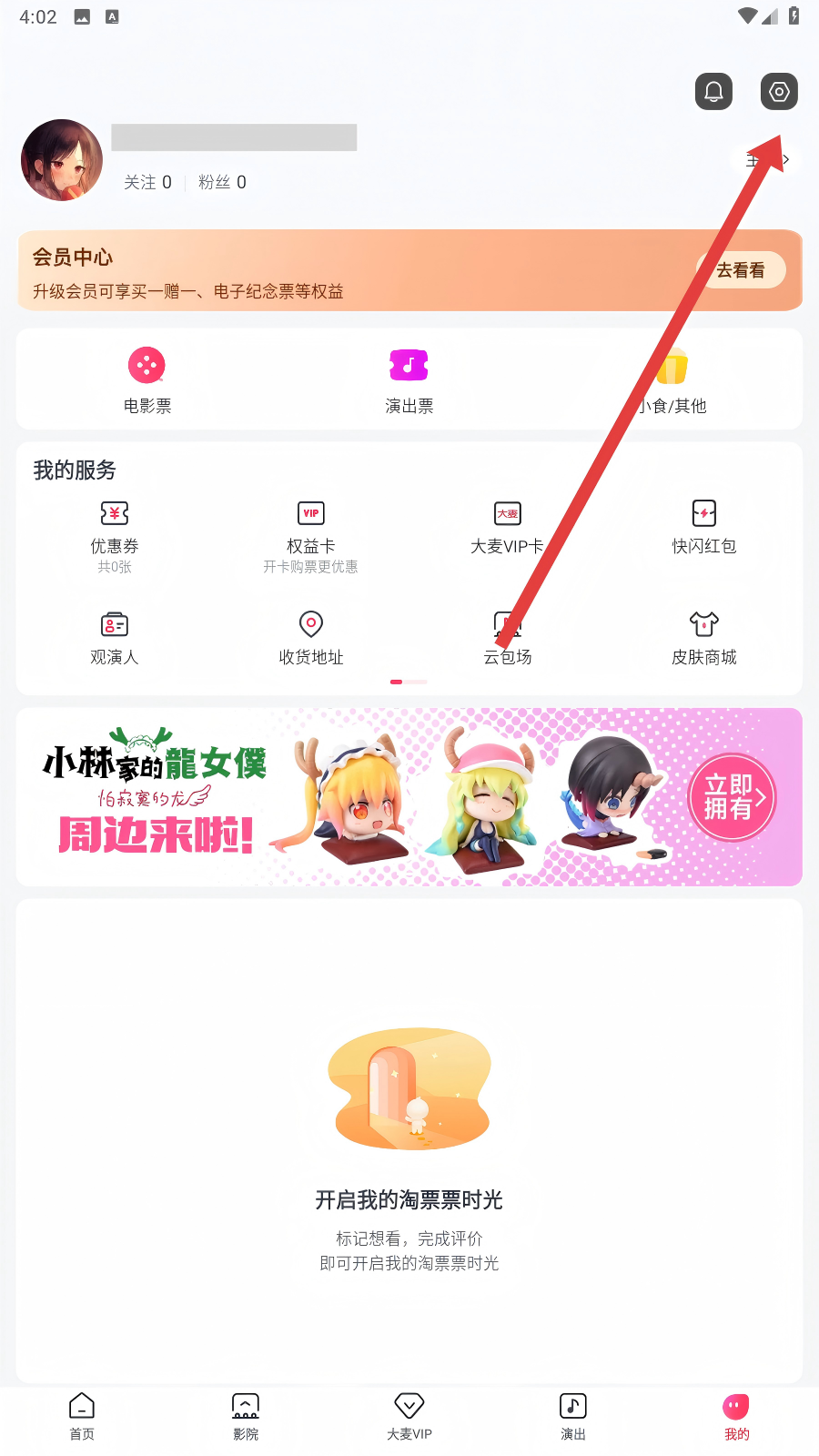Image resolution: width=819 pixels, height=1456 pixels.
Task: Switch to the 影院 cinema tab
Action: coord(246,1416)
